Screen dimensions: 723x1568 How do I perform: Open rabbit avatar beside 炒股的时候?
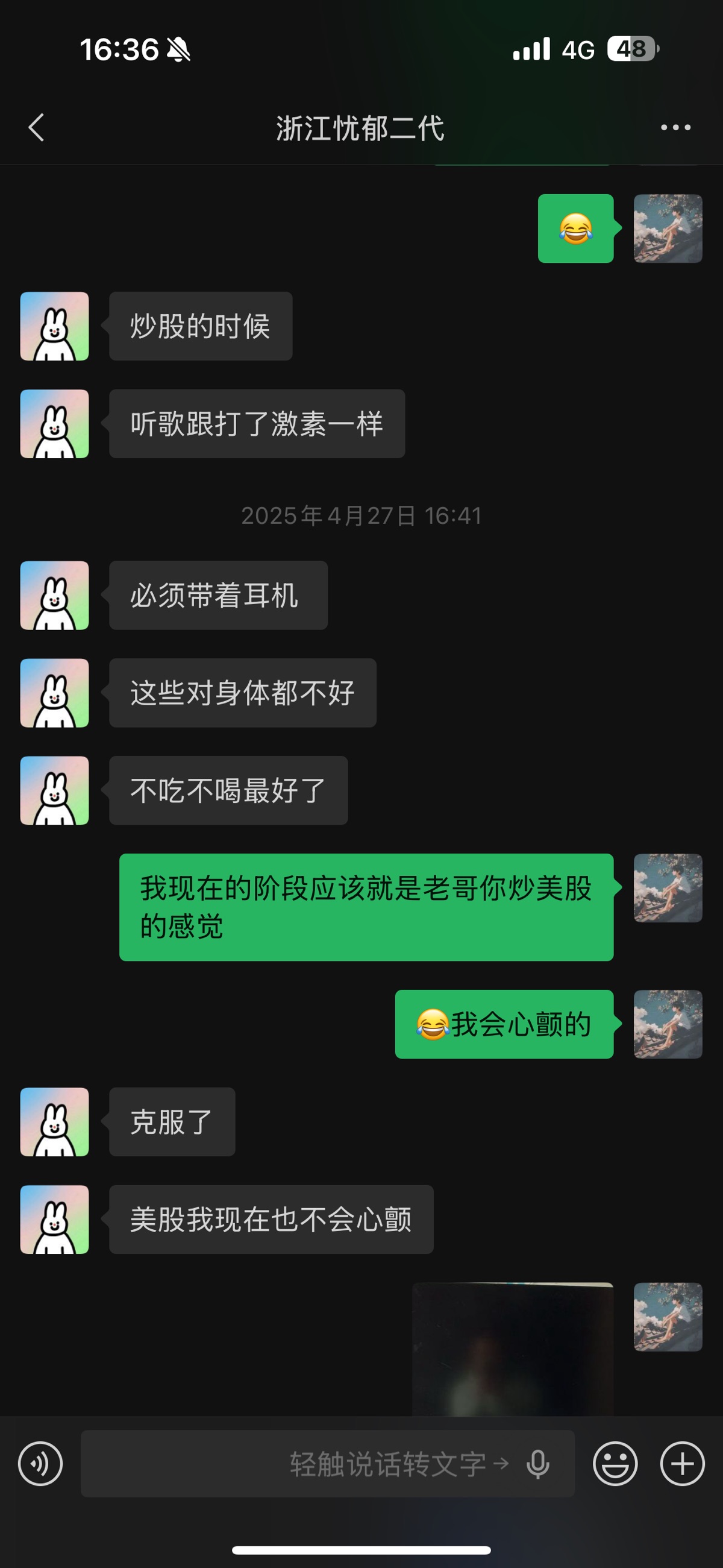(55, 326)
